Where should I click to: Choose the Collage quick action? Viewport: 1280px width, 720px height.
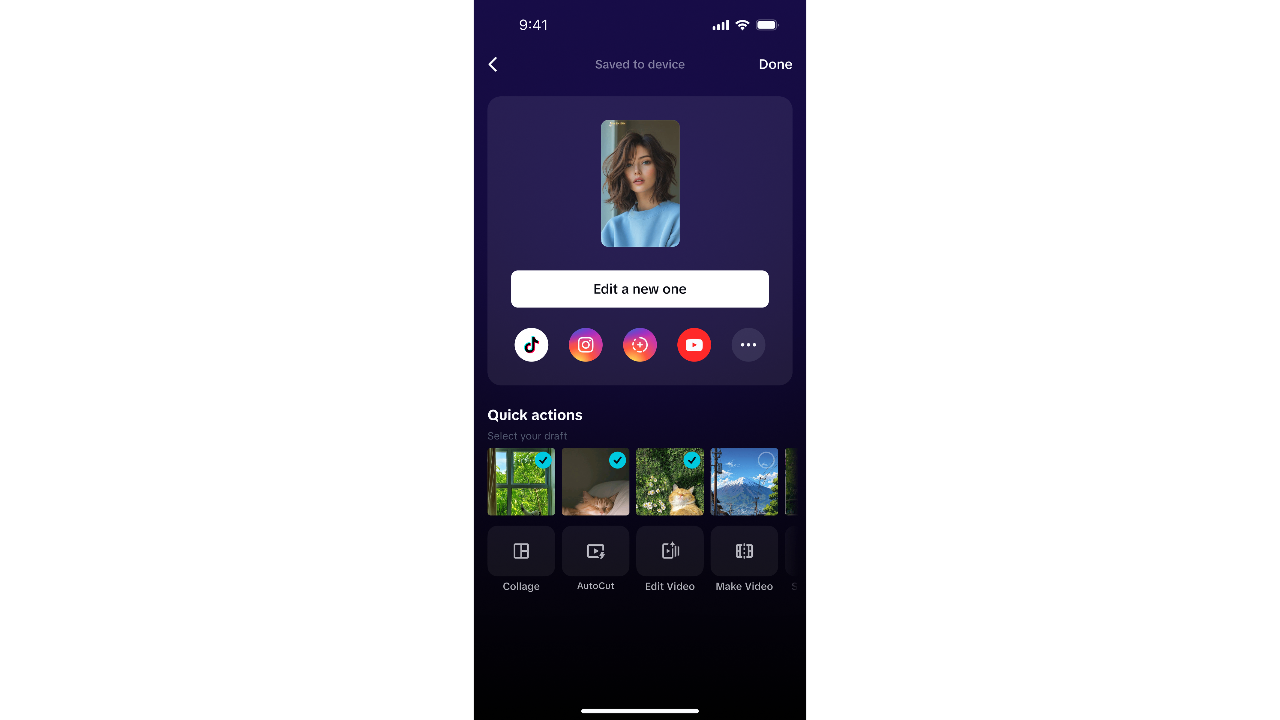pyautogui.click(x=521, y=552)
